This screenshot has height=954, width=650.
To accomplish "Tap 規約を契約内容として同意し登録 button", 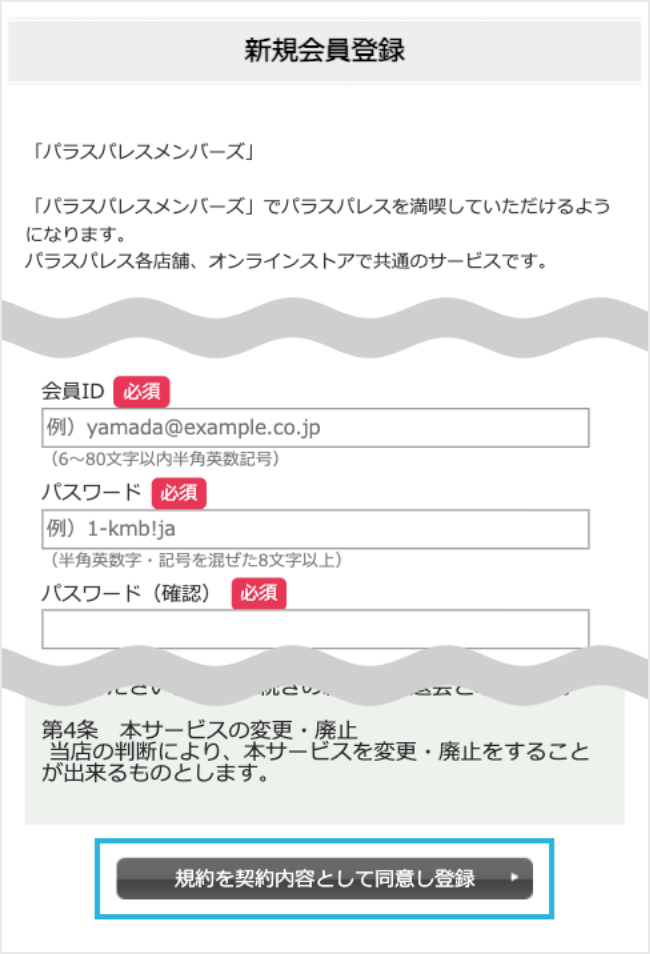I will tap(324, 878).
